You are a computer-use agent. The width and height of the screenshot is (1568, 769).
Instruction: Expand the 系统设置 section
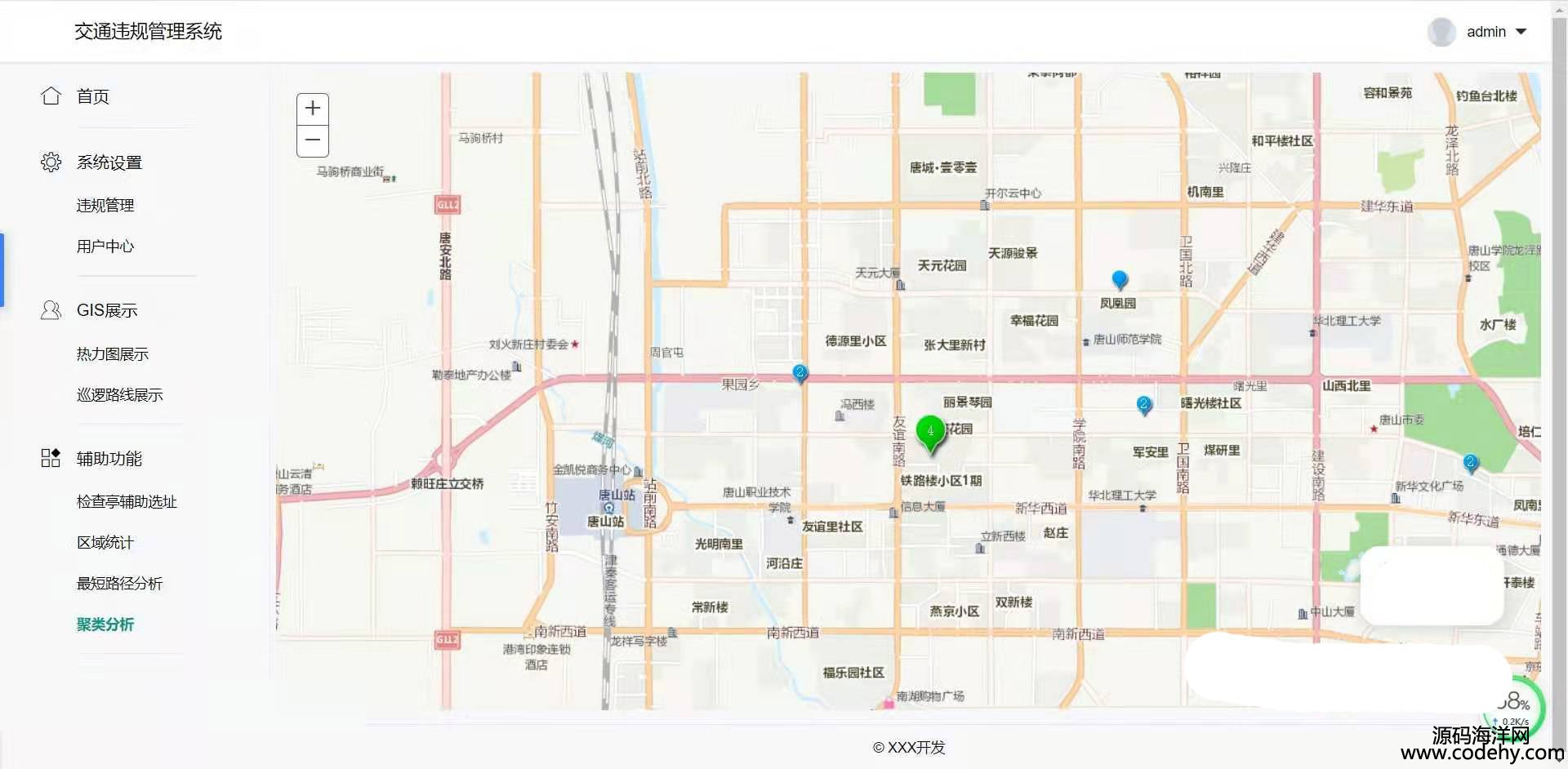109,162
